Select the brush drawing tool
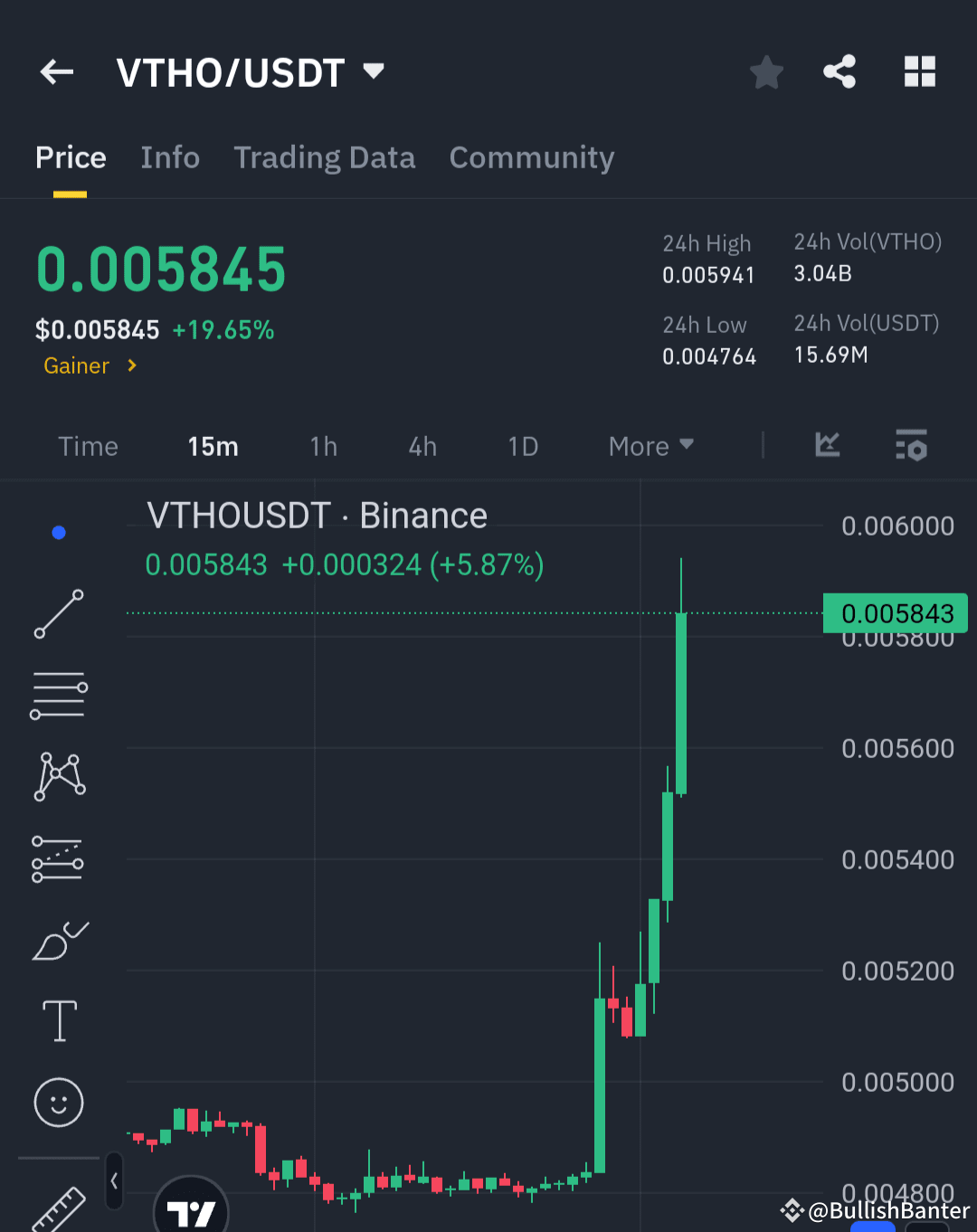 click(x=59, y=941)
